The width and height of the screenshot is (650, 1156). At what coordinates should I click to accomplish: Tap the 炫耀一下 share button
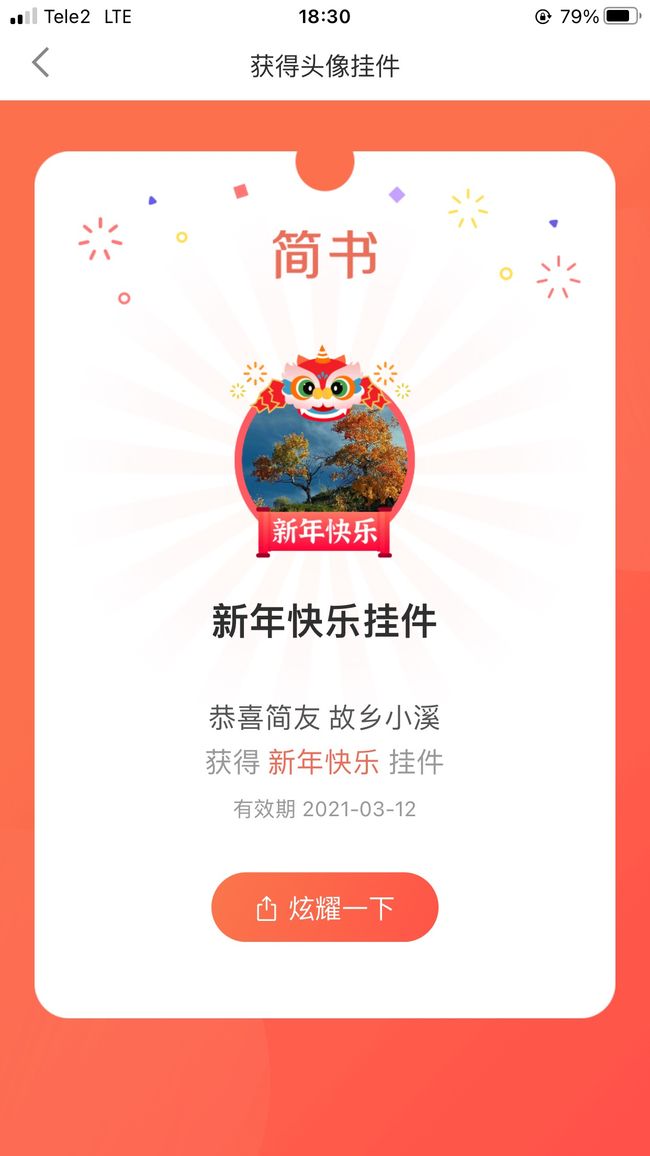pos(325,908)
